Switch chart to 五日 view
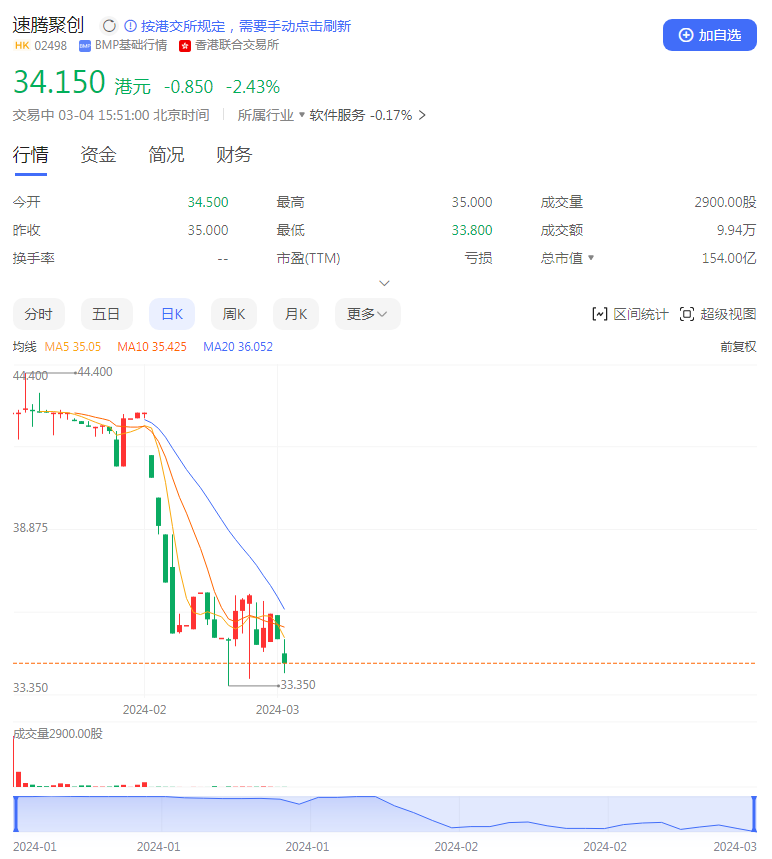The height and width of the screenshot is (859, 772). coord(106,314)
